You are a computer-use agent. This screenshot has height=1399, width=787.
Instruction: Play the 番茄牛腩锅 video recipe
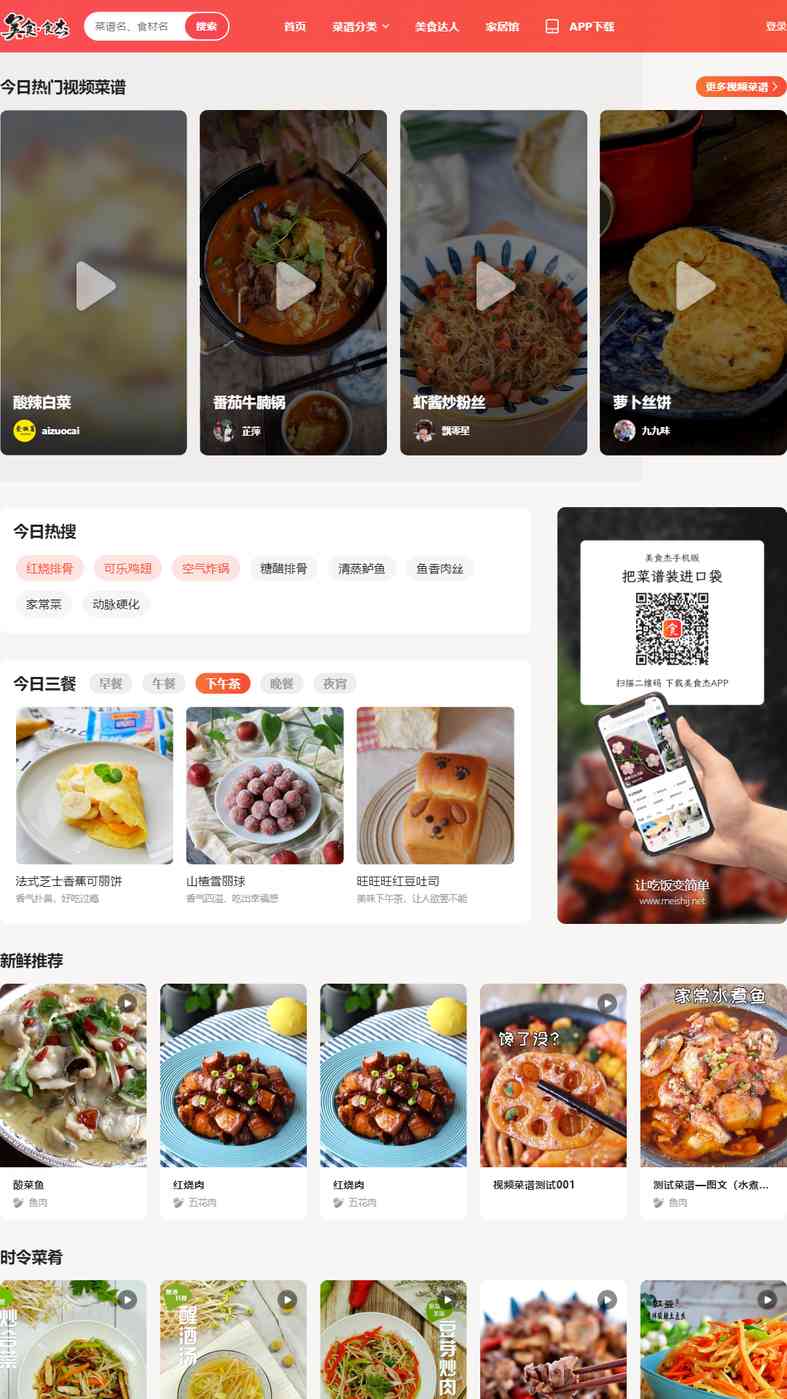point(293,283)
